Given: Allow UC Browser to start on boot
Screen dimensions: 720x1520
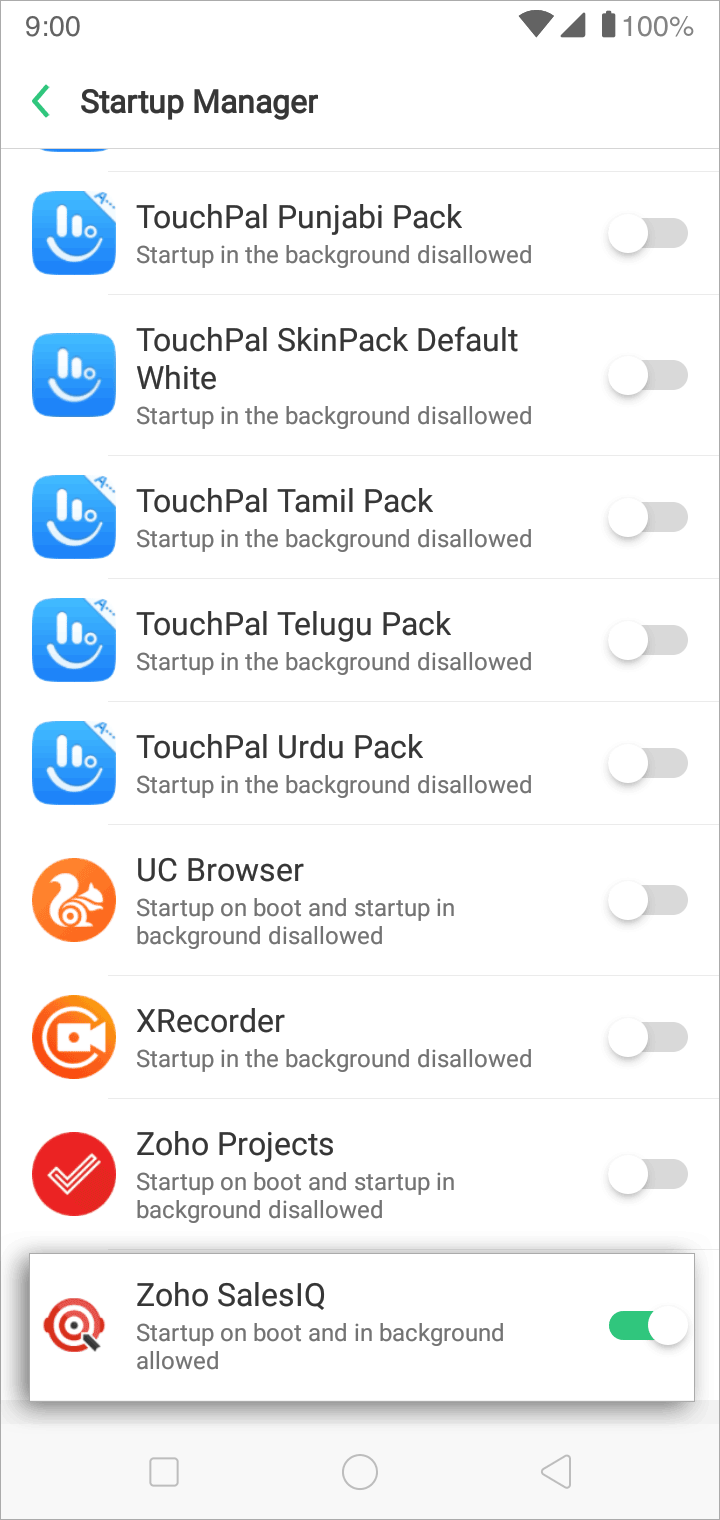Looking at the screenshot, I should [x=648, y=901].
